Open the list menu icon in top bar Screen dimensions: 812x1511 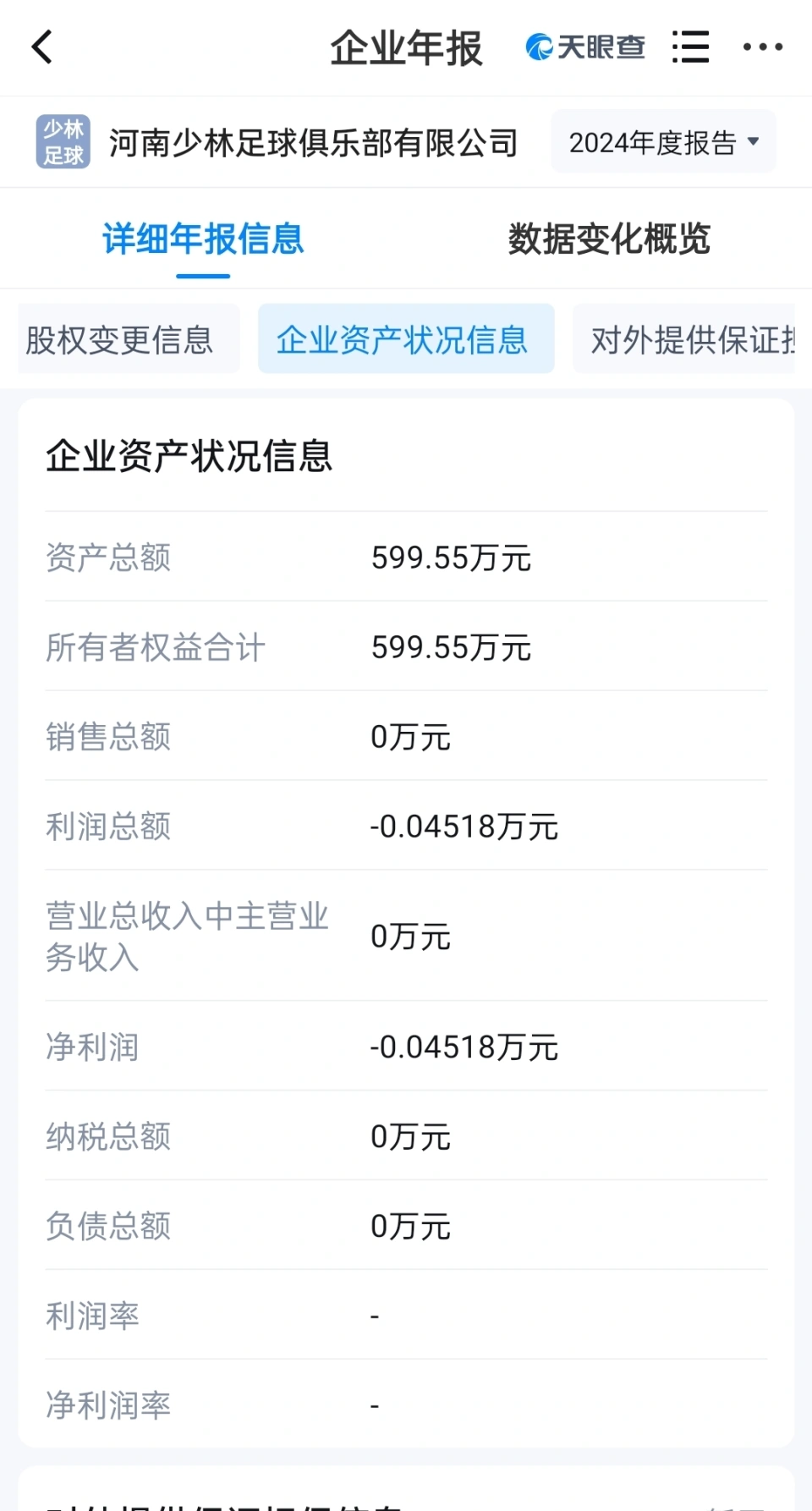[x=690, y=47]
